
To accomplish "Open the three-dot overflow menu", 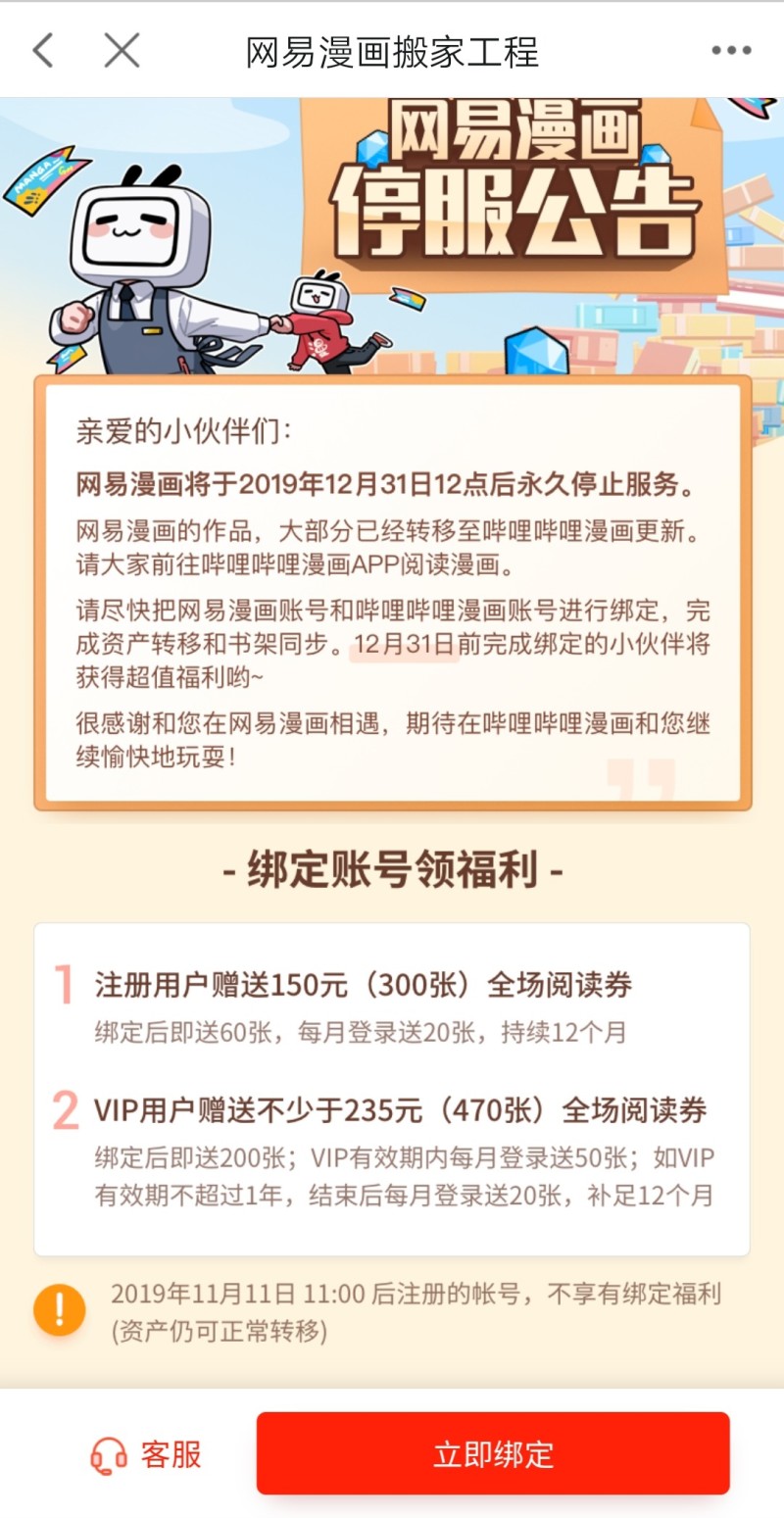I will 731,51.
